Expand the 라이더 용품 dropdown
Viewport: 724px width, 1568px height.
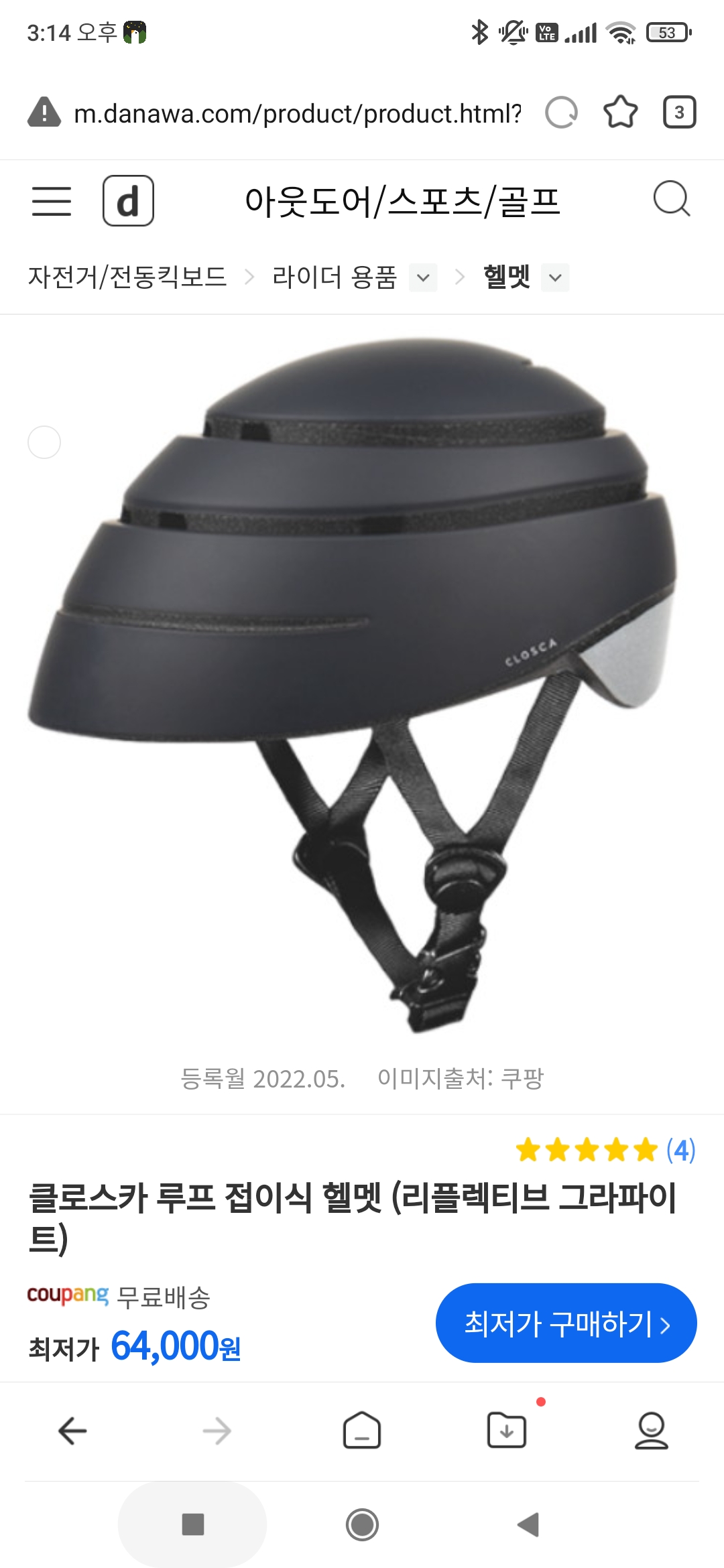click(423, 277)
